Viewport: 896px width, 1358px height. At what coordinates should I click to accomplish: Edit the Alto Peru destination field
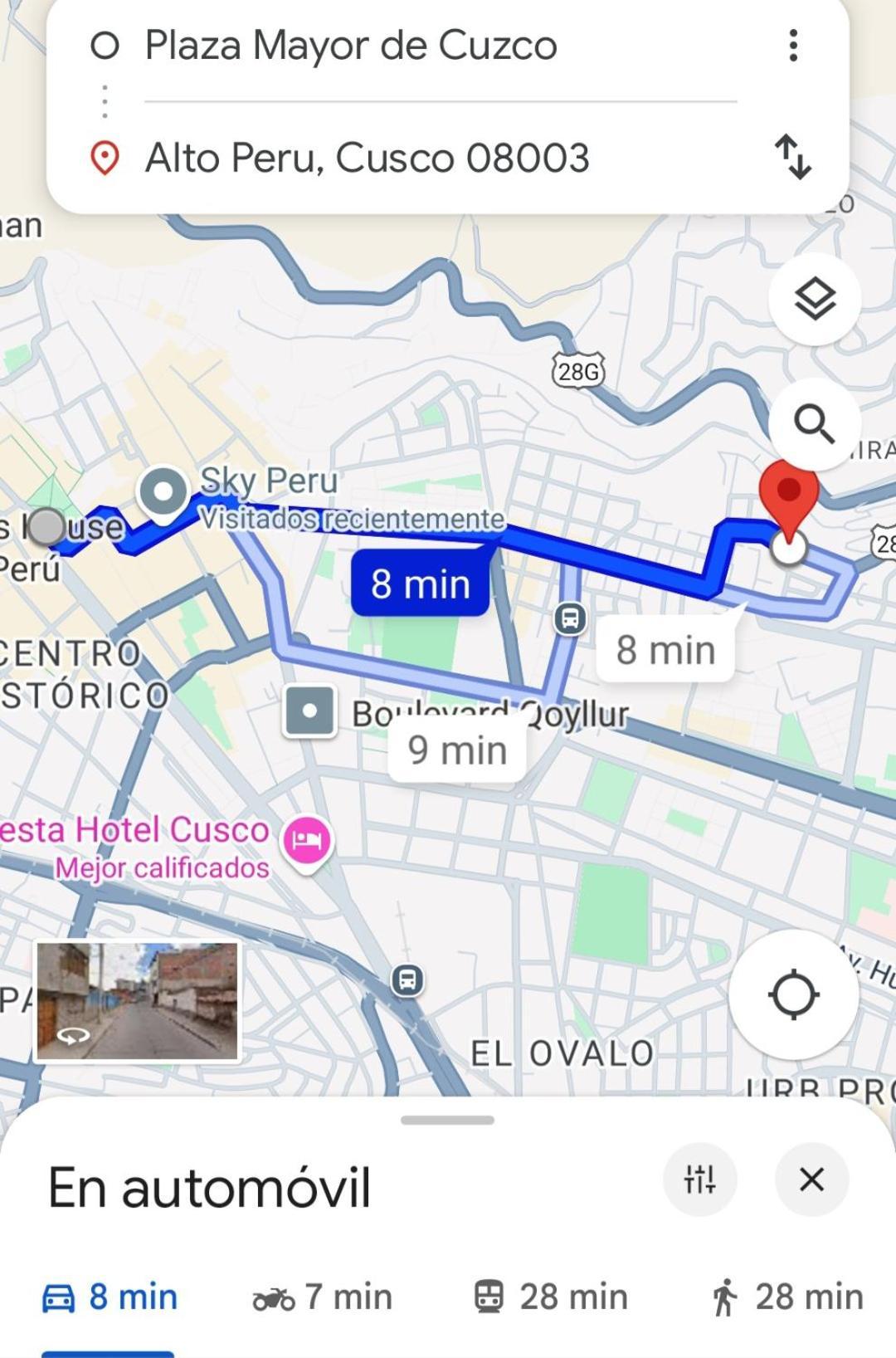pos(367,158)
